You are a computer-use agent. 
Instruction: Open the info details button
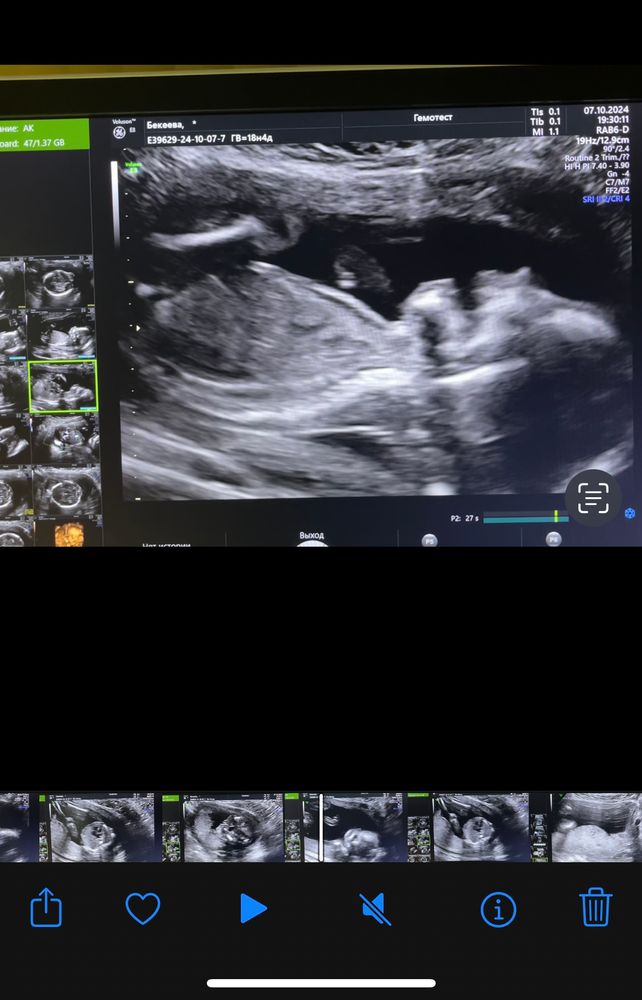(x=498, y=908)
